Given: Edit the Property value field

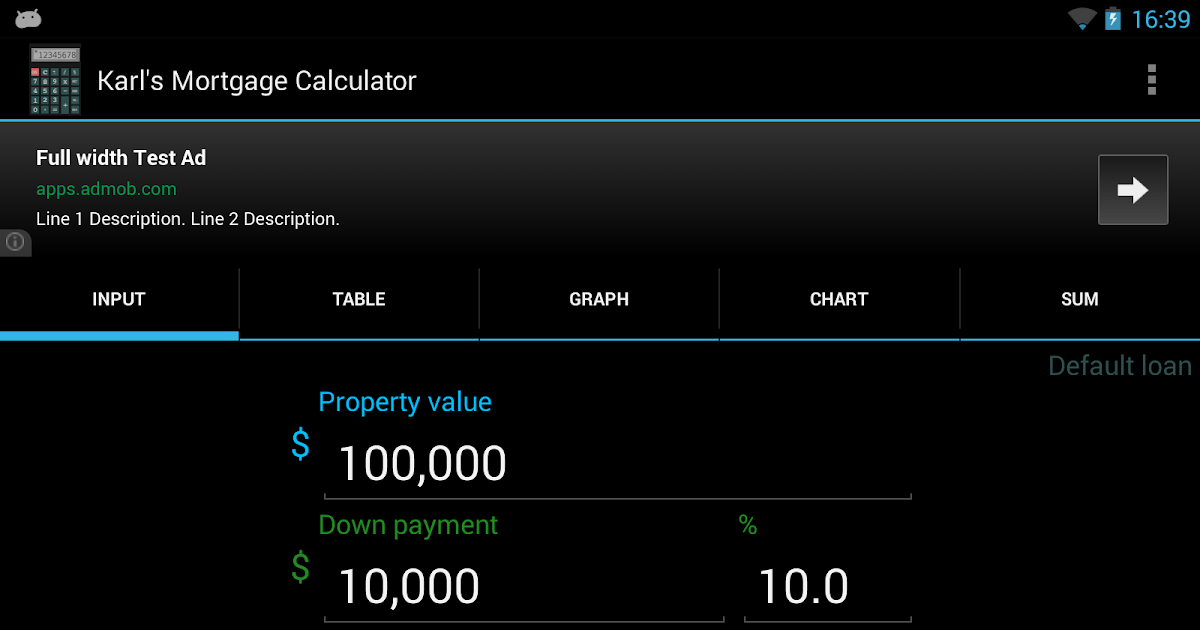Looking at the screenshot, I should click(x=616, y=464).
